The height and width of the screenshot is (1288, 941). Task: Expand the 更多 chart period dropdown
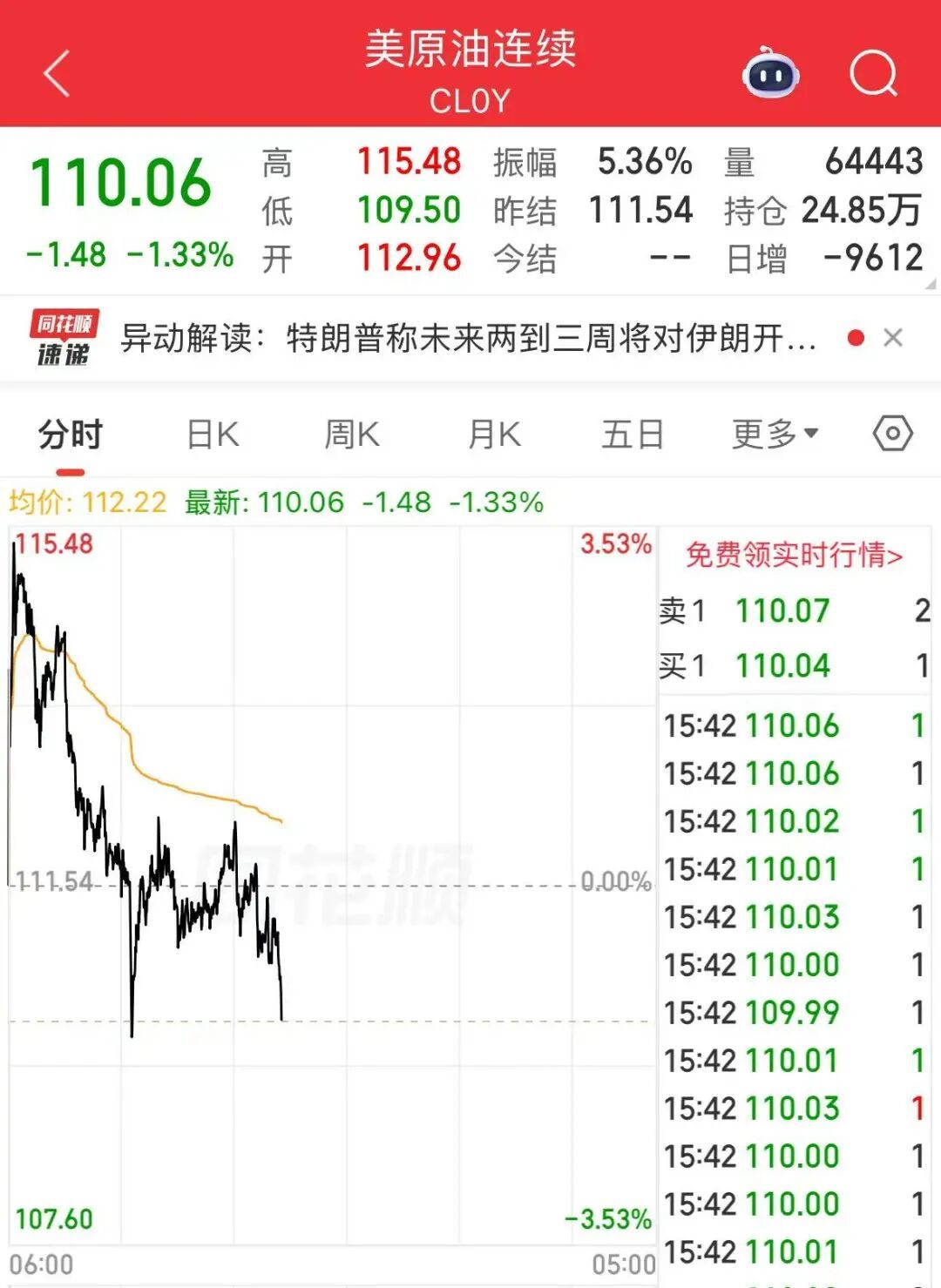coord(775,434)
